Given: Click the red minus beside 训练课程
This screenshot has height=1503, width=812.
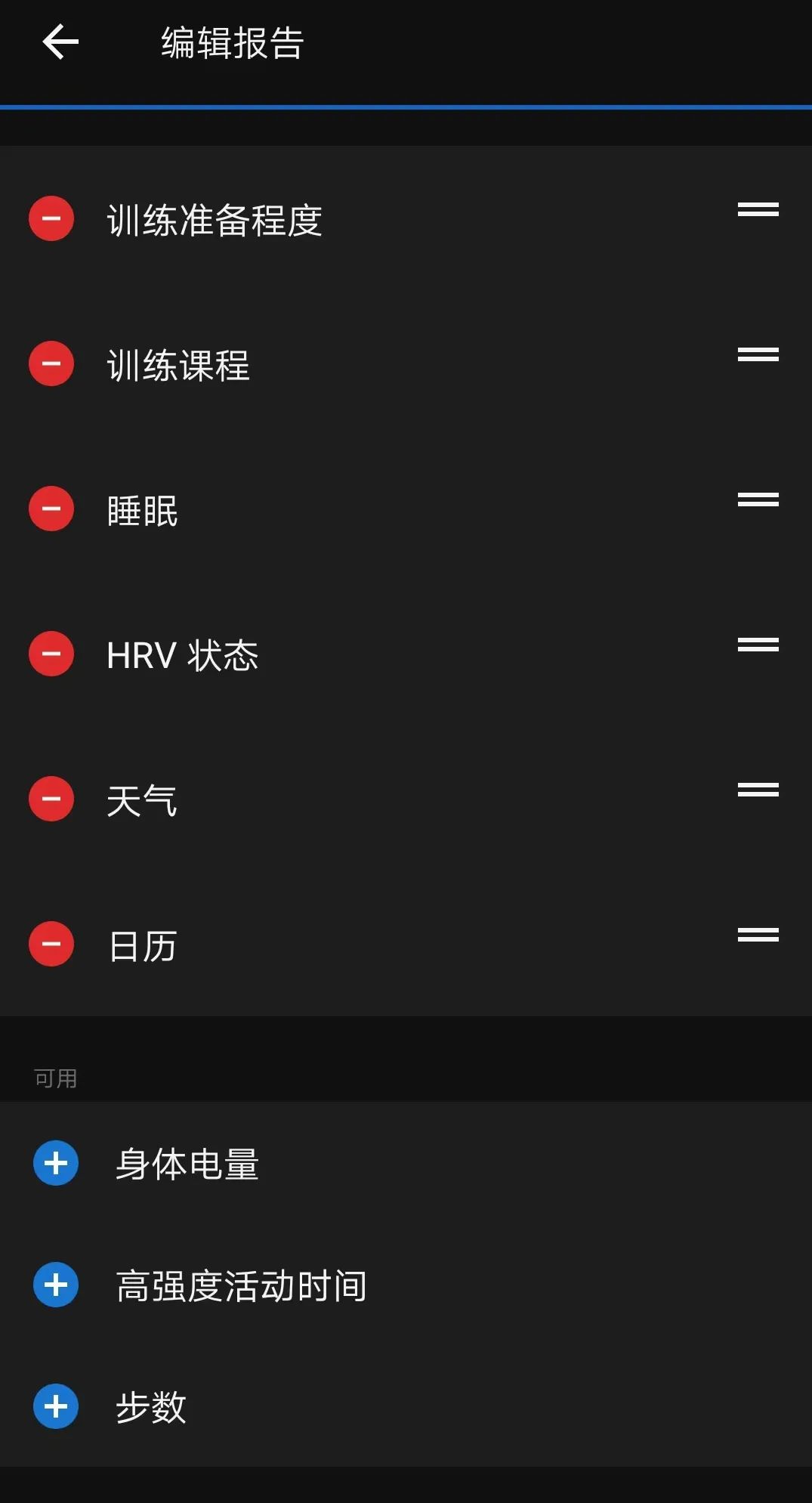Looking at the screenshot, I should (51, 363).
